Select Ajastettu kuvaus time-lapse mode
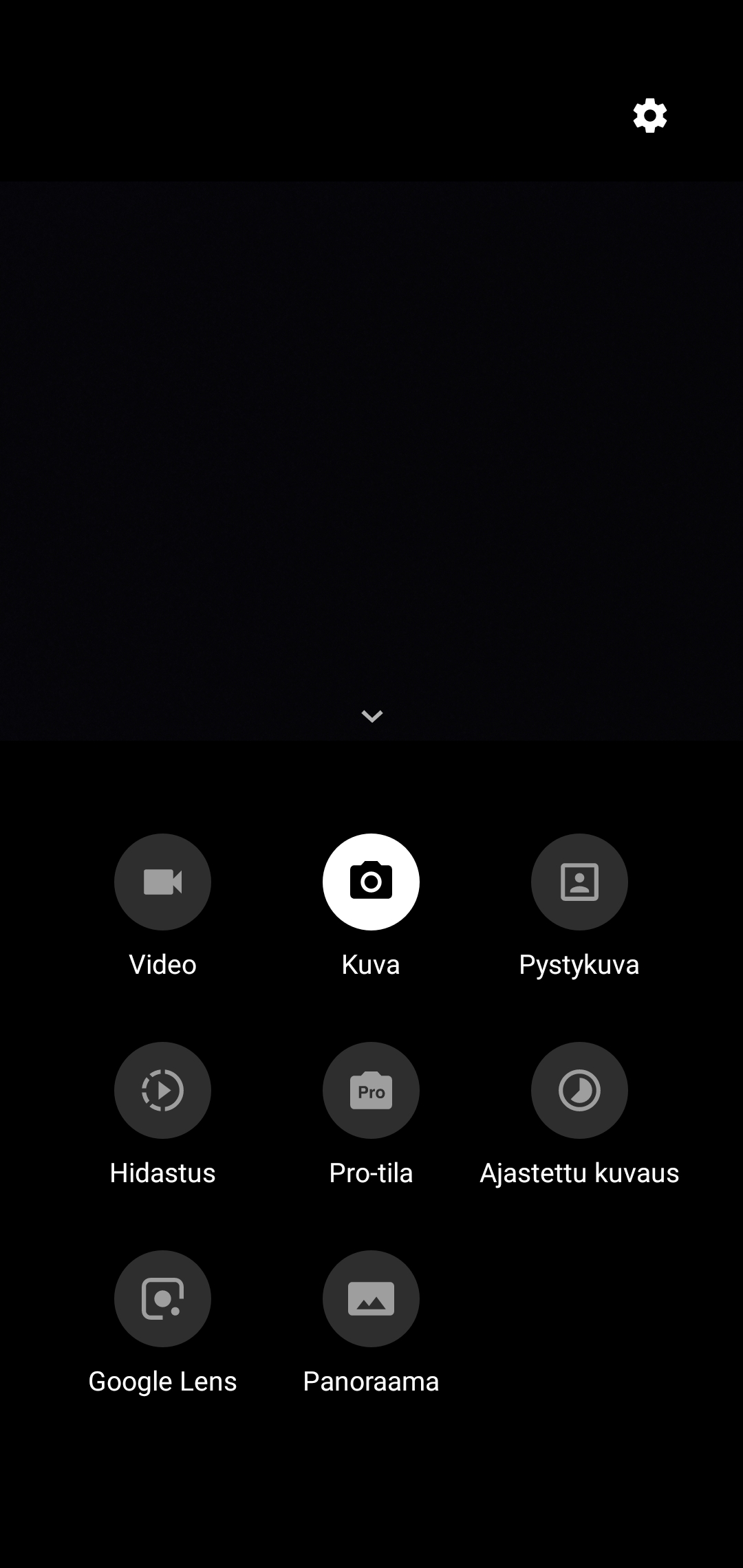The height and width of the screenshot is (1568, 743). tap(579, 1090)
